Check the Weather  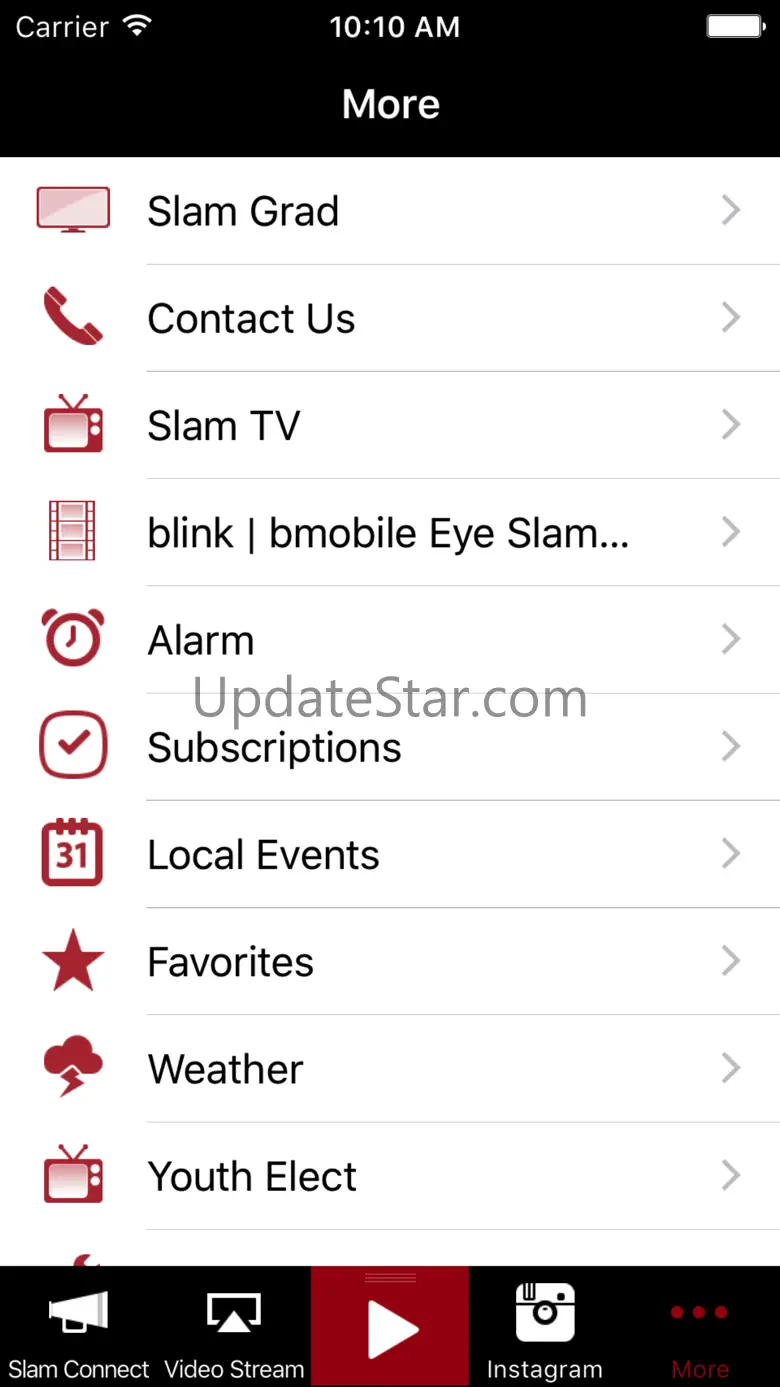pos(390,1068)
